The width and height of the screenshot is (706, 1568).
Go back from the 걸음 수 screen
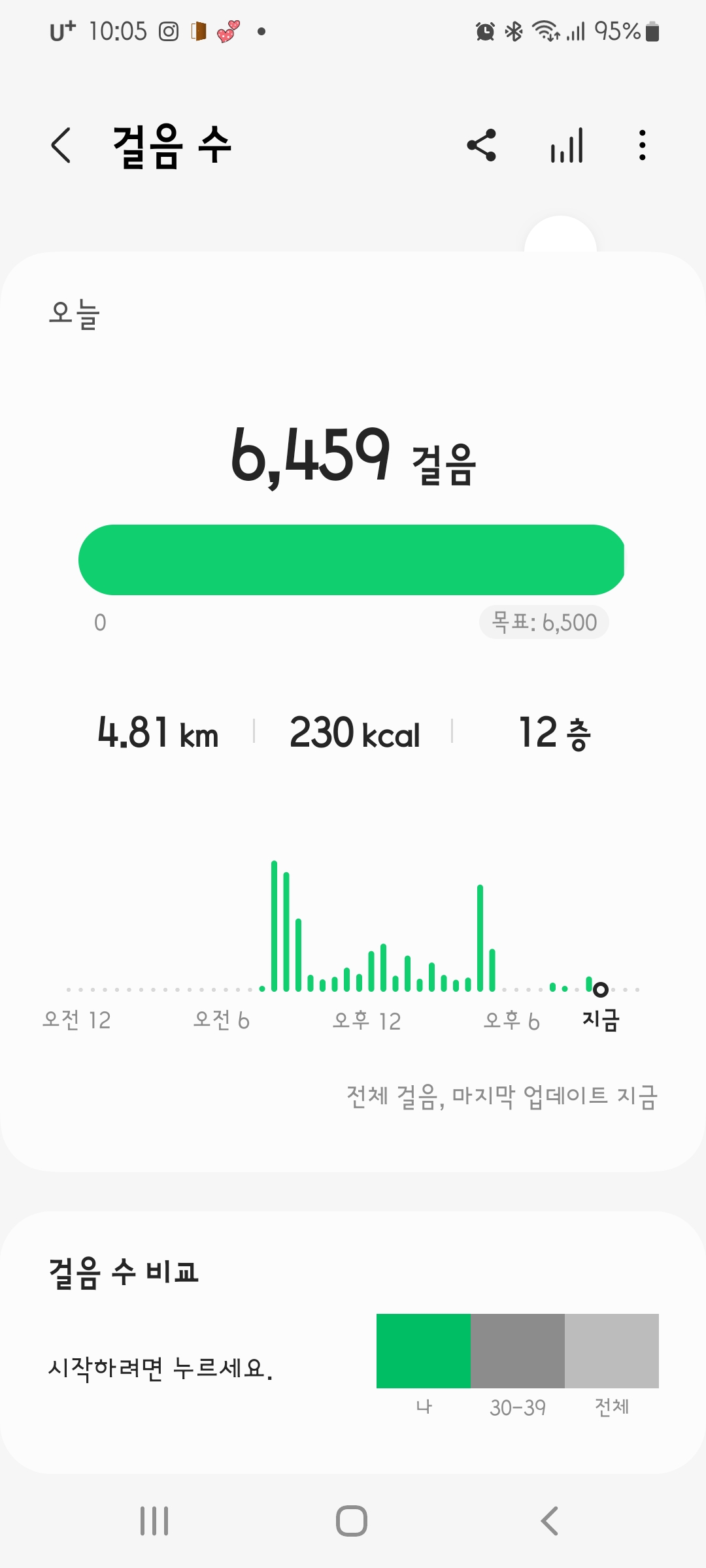click(61, 145)
